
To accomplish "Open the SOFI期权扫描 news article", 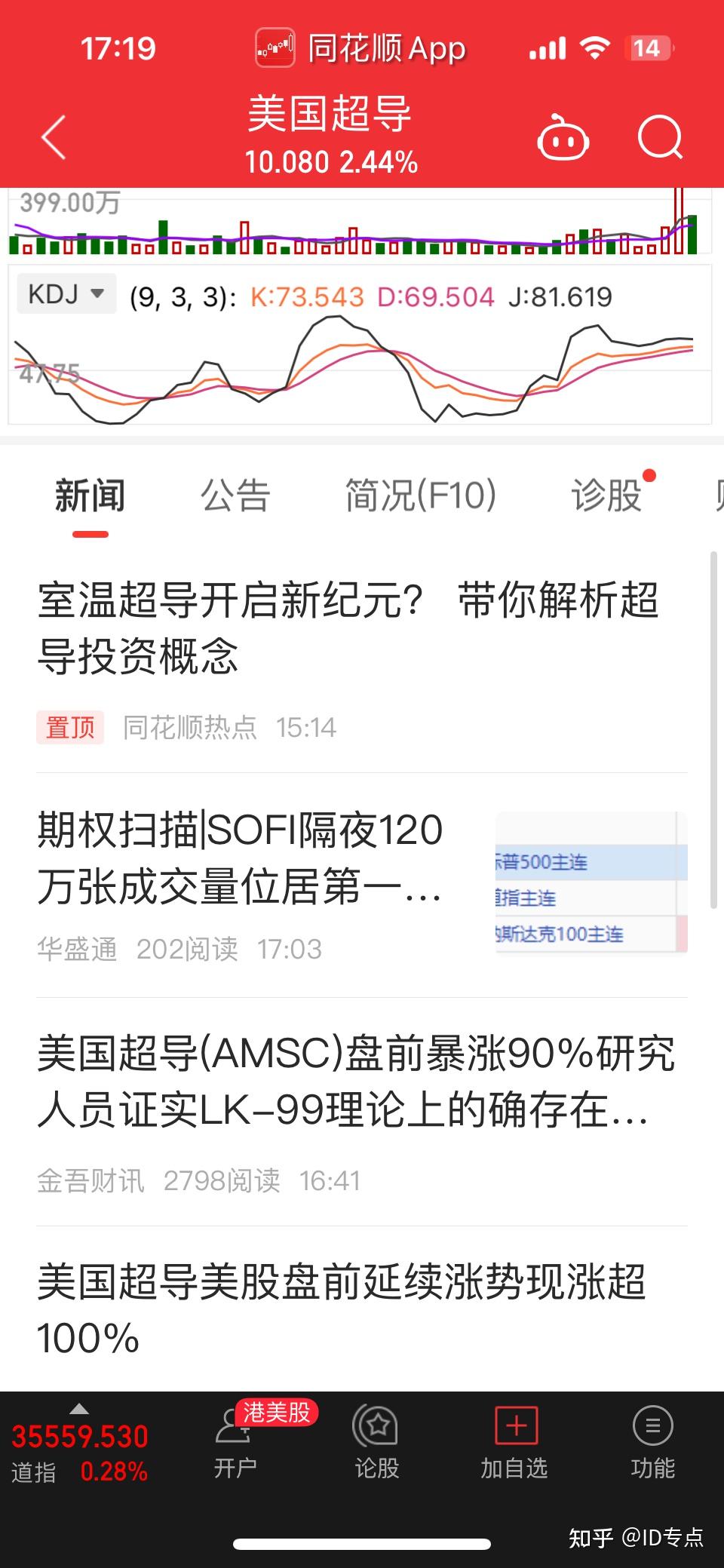I will coord(241,857).
